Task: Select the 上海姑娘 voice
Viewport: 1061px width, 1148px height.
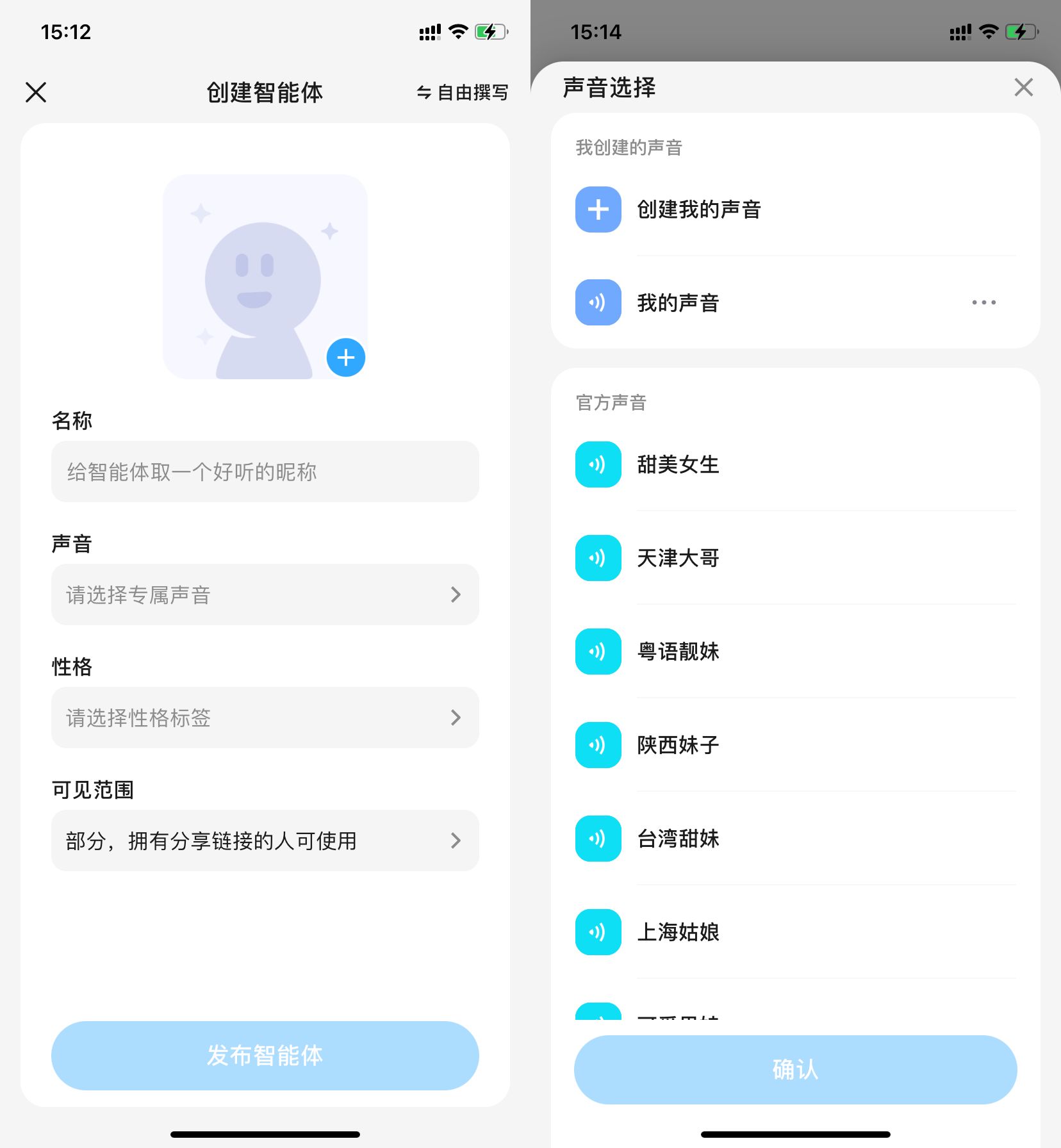Action: point(678,932)
